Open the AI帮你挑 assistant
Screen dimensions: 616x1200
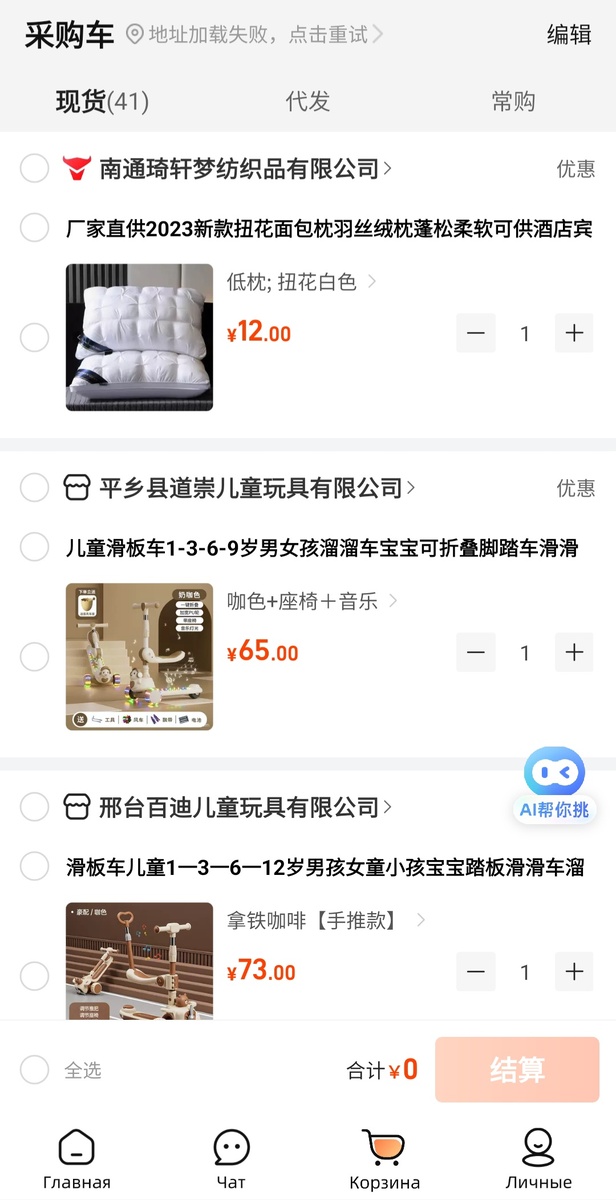(x=554, y=785)
